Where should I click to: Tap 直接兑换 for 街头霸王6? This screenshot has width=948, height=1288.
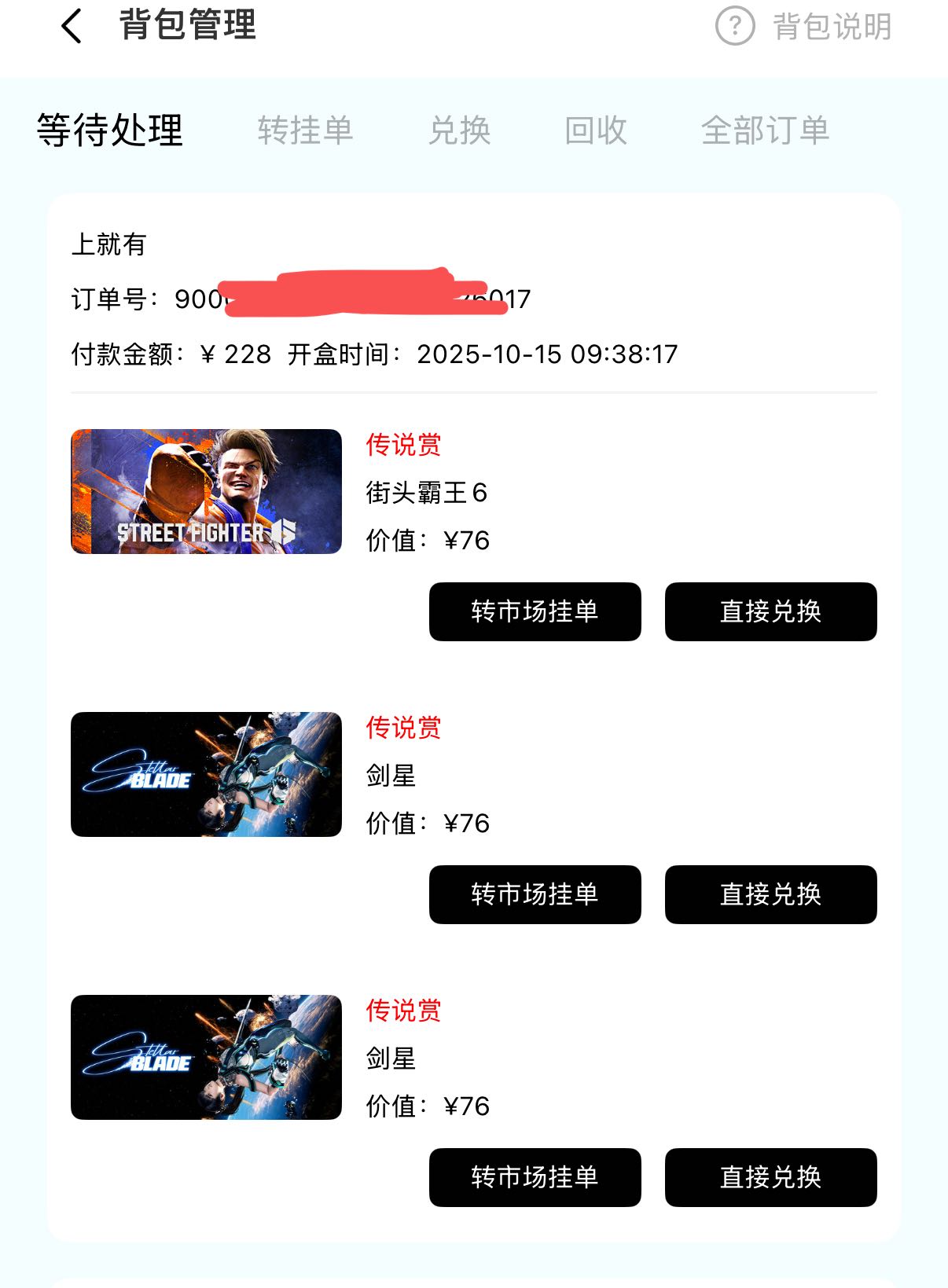pos(770,611)
